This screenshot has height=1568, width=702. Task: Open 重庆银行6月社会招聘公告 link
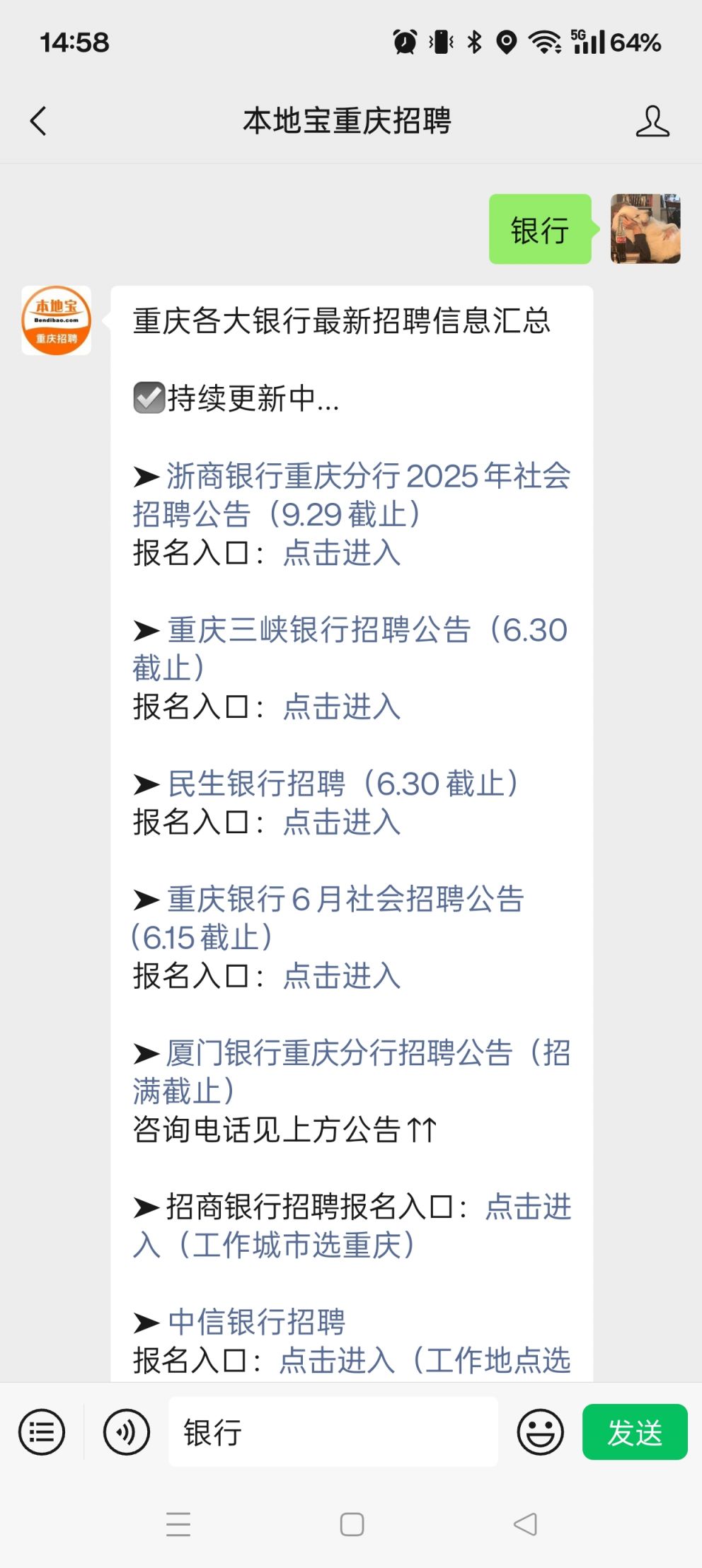click(328, 918)
